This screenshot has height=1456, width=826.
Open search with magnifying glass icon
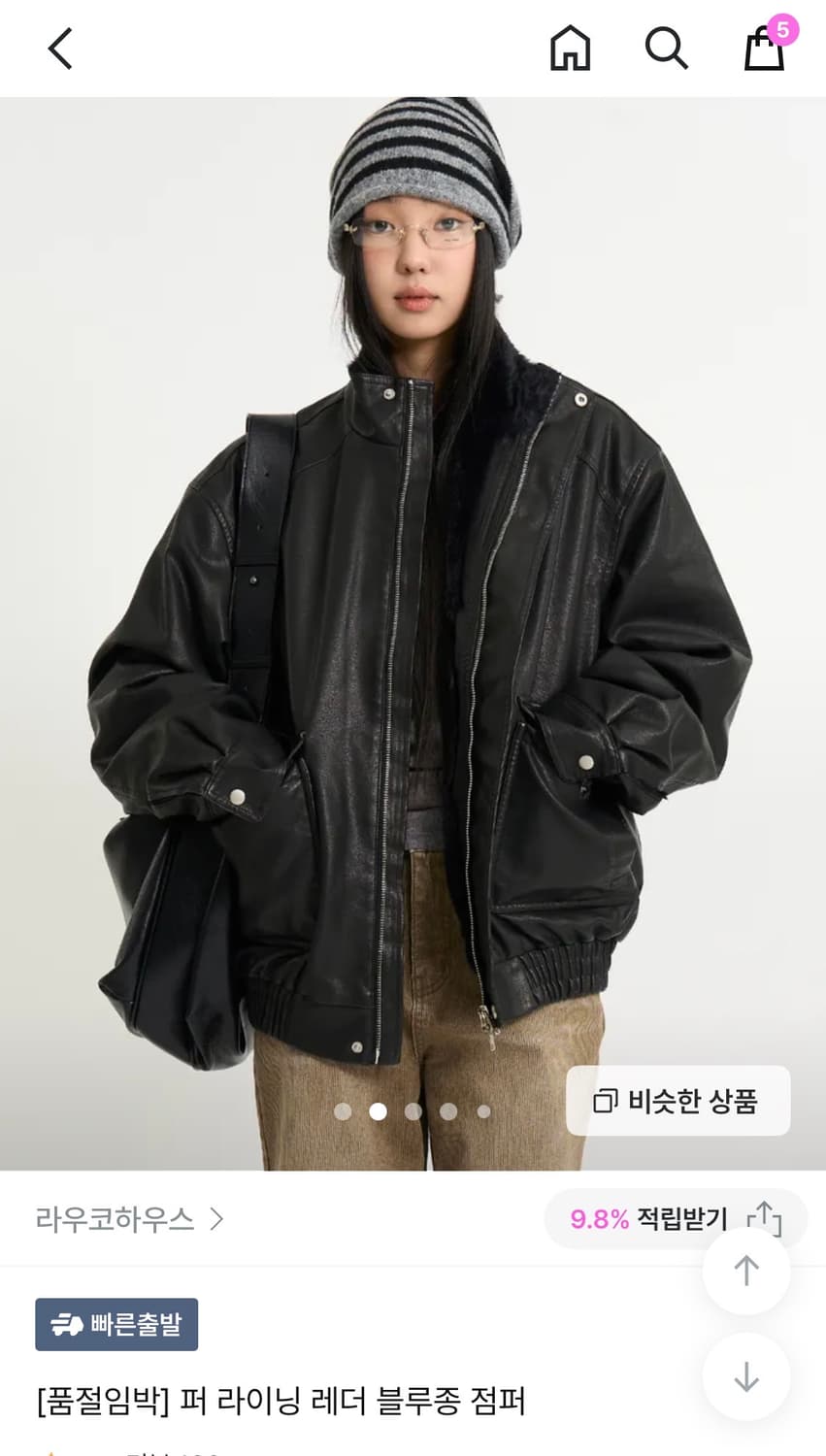(667, 49)
